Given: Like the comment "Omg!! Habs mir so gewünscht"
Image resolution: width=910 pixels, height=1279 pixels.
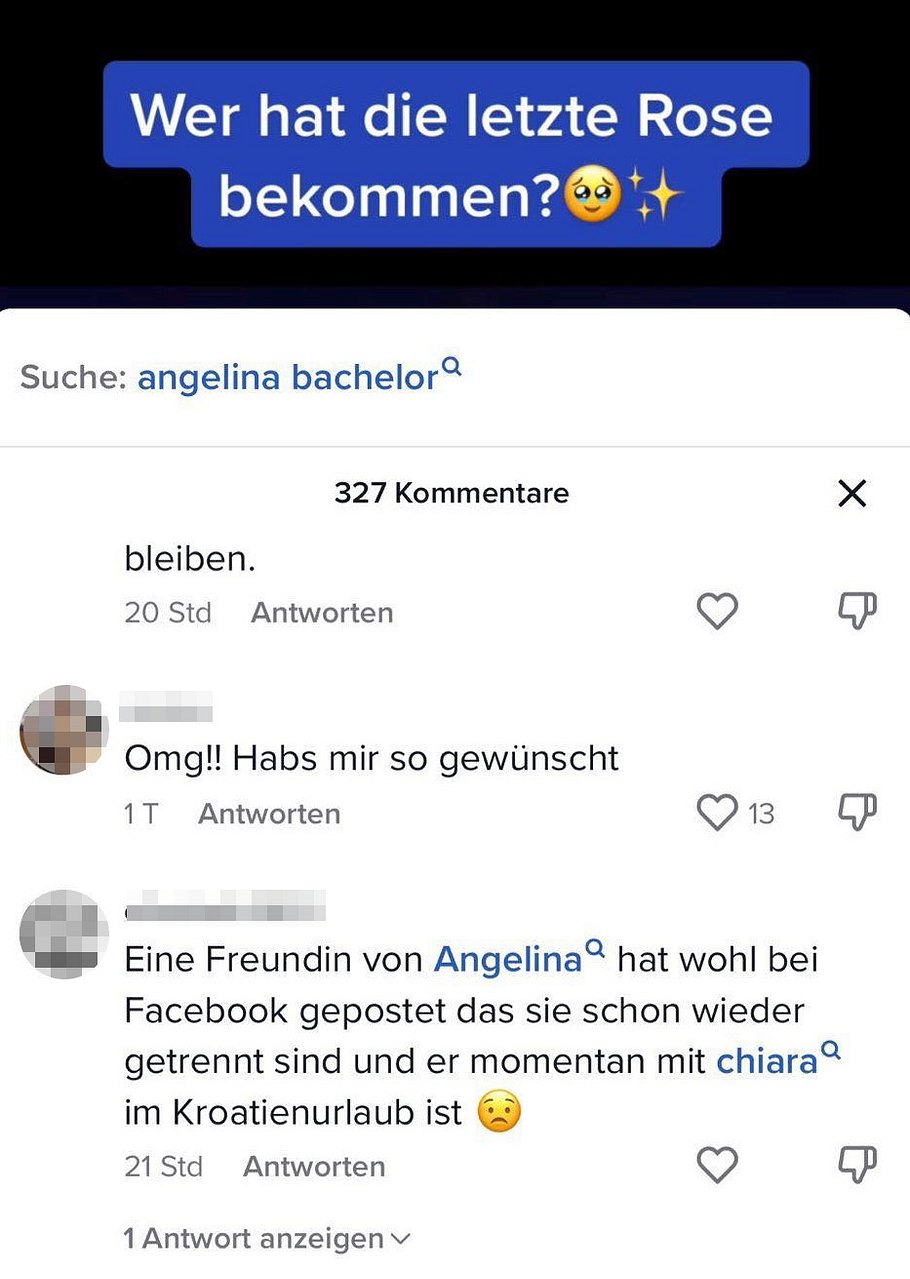Looking at the screenshot, I should click(717, 813).
